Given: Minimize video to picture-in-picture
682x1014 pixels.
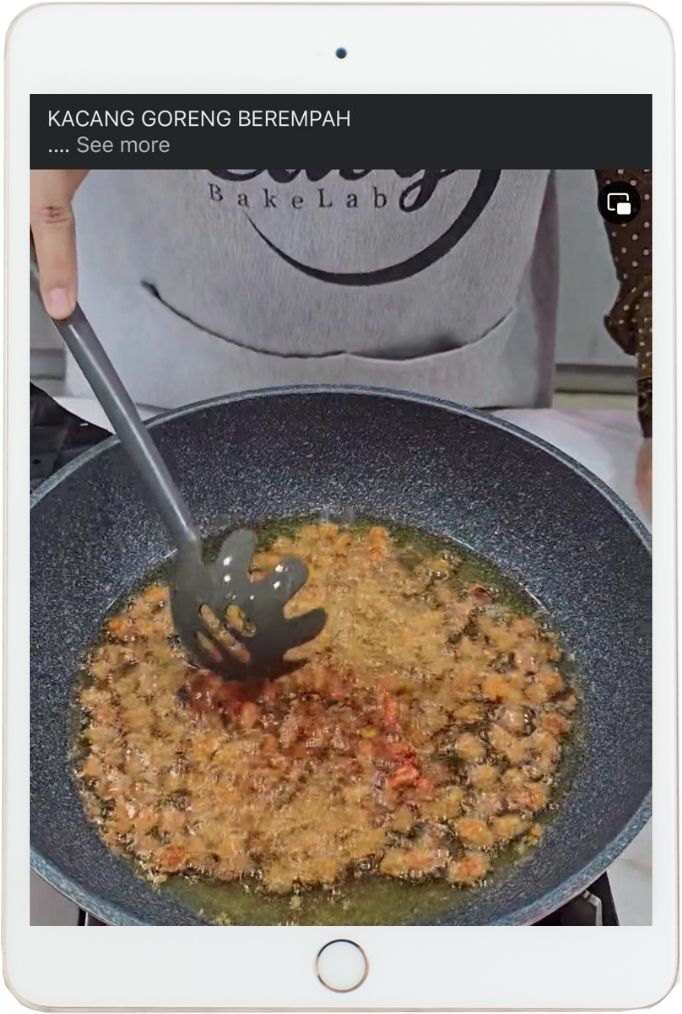Looking at the screenshot, I should coord(619,204).
